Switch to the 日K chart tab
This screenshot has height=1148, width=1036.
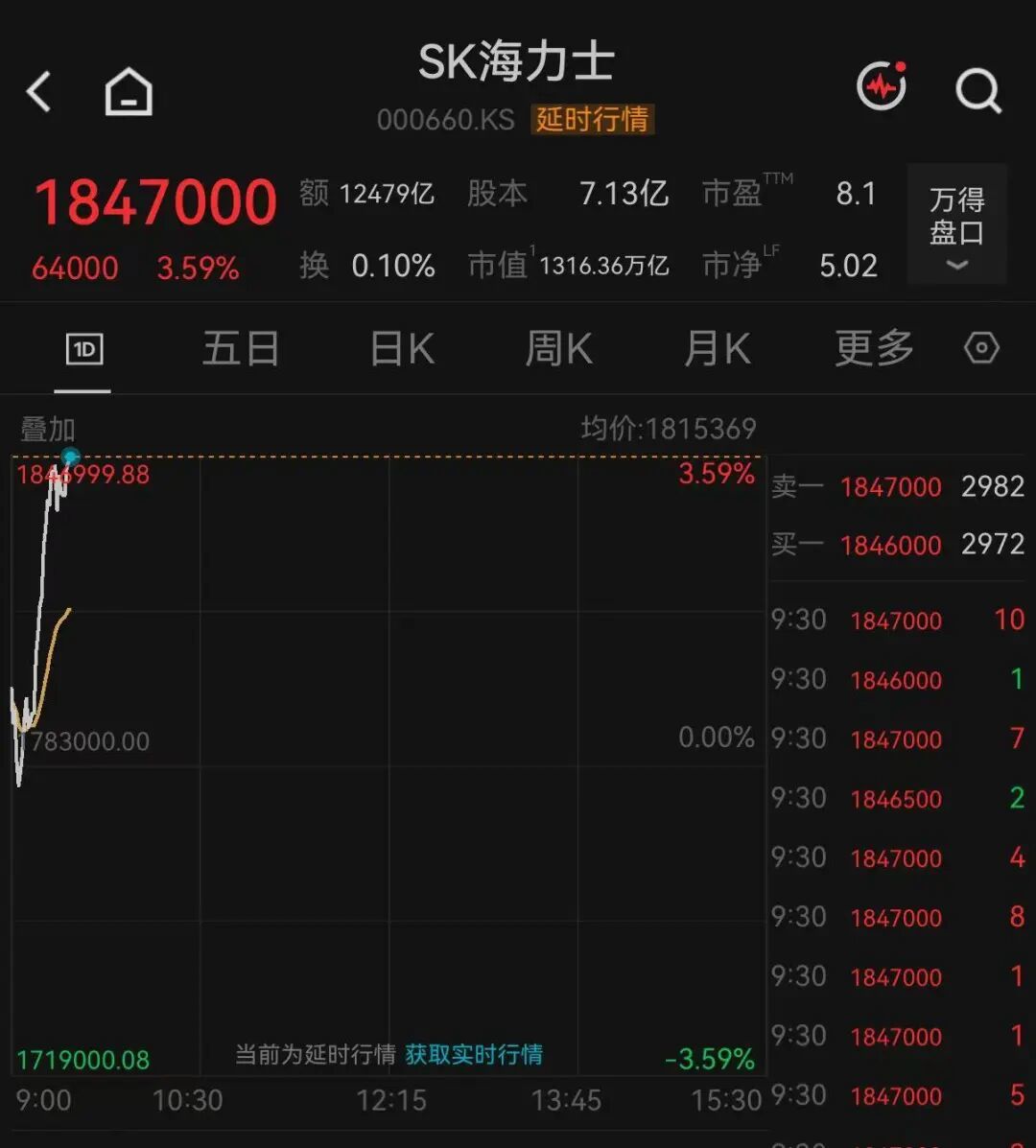click(403, 348)
